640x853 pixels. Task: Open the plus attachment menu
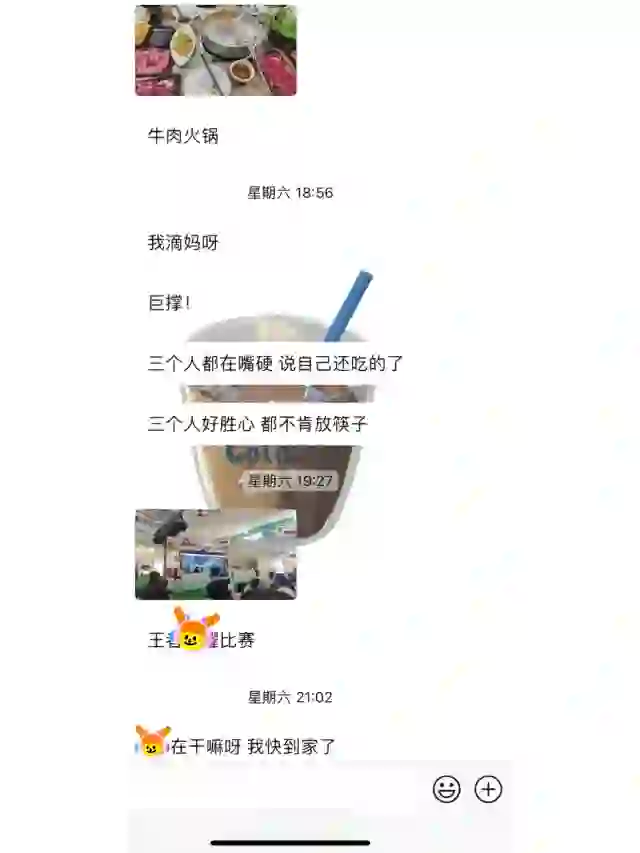(488, 790)
